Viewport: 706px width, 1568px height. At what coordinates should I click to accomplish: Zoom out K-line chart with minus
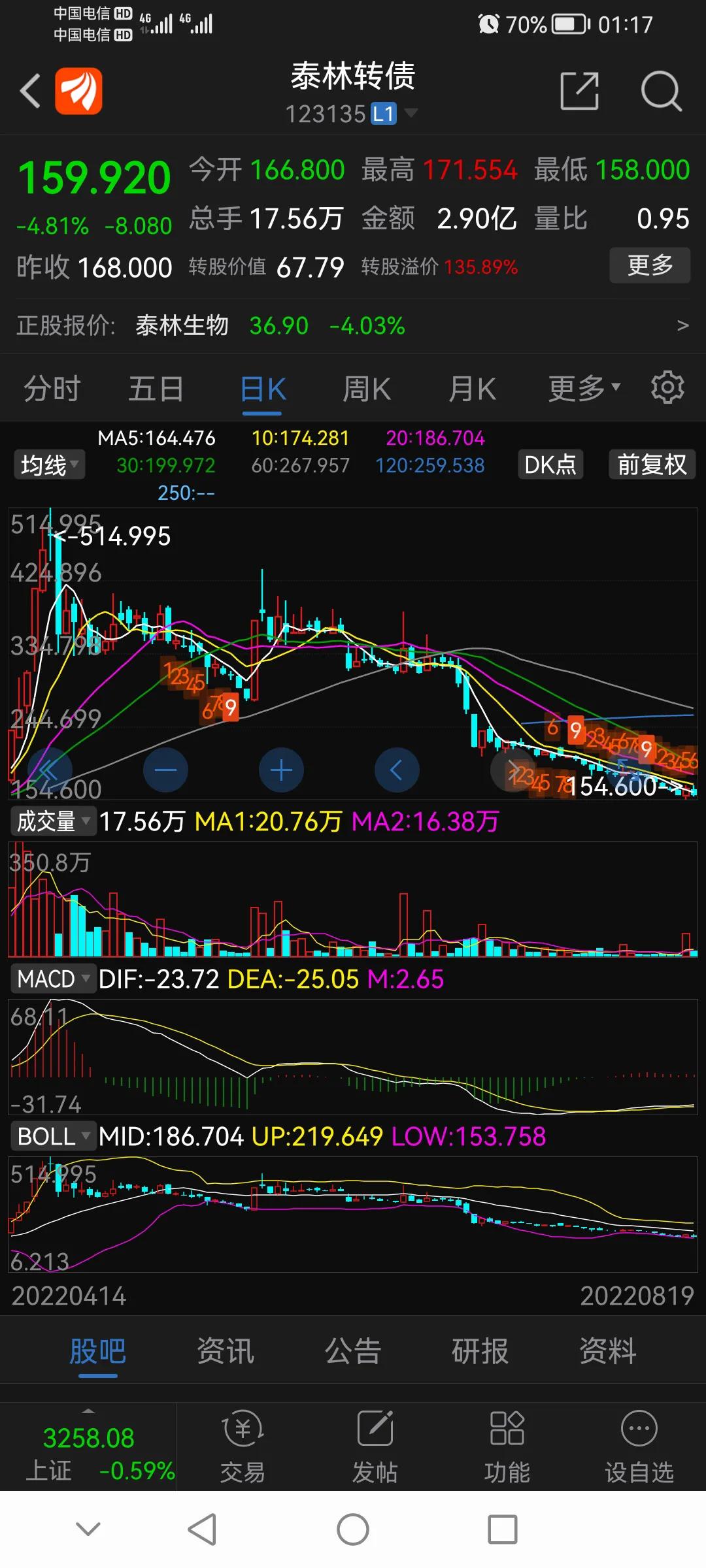point(165,770)
